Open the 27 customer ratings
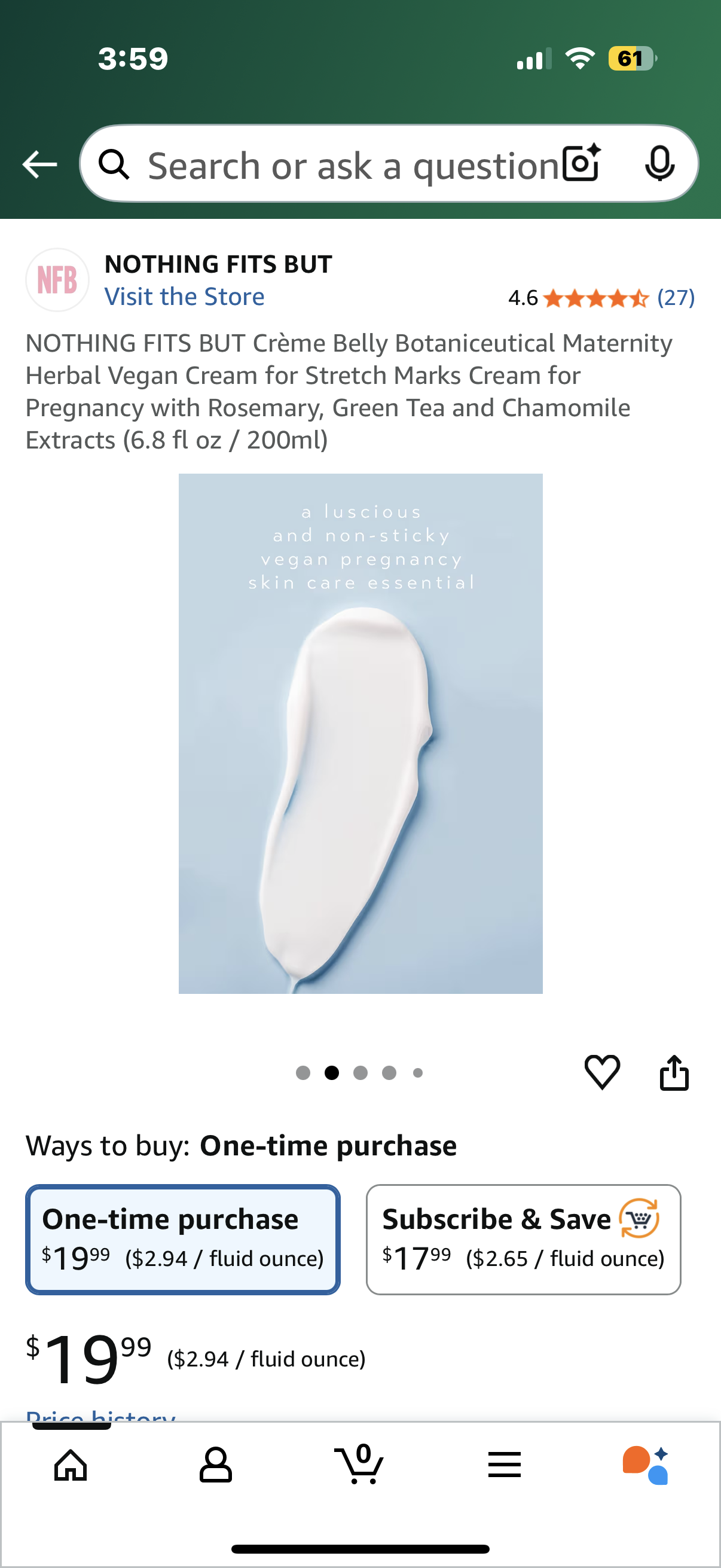This screenshot has width=721, height=1568. coord(676,298)
